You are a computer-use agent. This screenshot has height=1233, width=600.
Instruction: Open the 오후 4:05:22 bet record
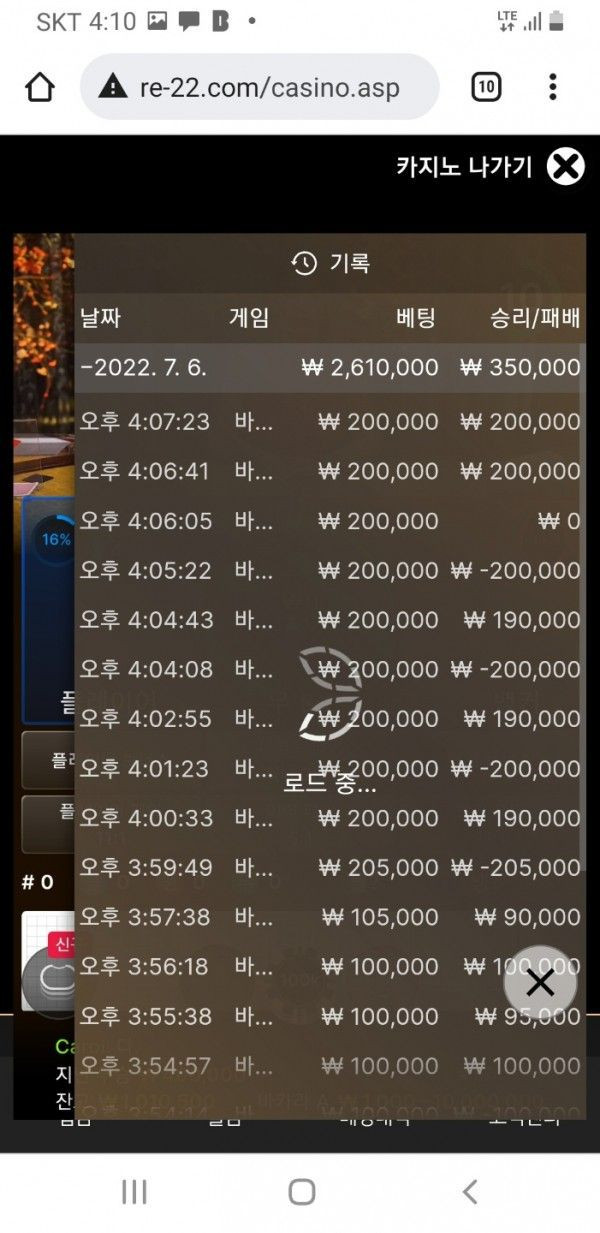[330, 570]
